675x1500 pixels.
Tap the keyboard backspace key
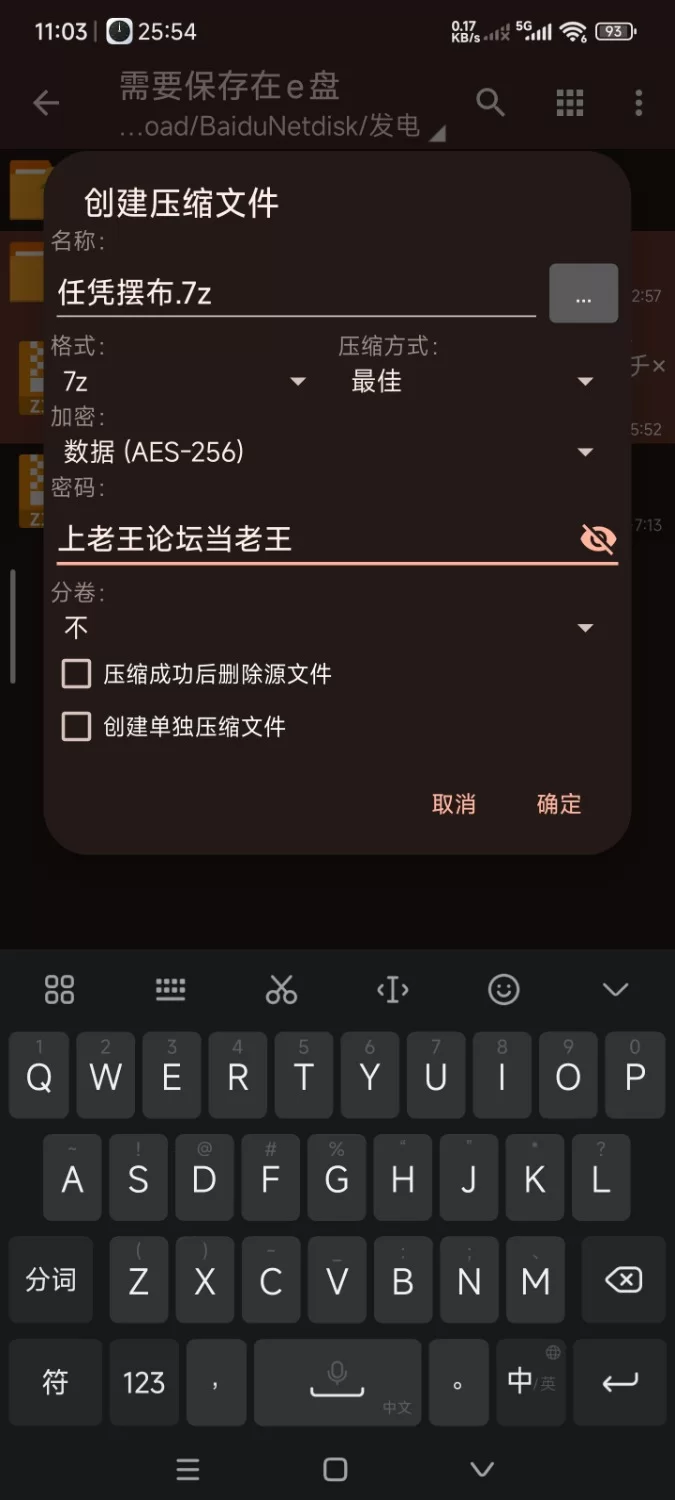pos(624,1280)
